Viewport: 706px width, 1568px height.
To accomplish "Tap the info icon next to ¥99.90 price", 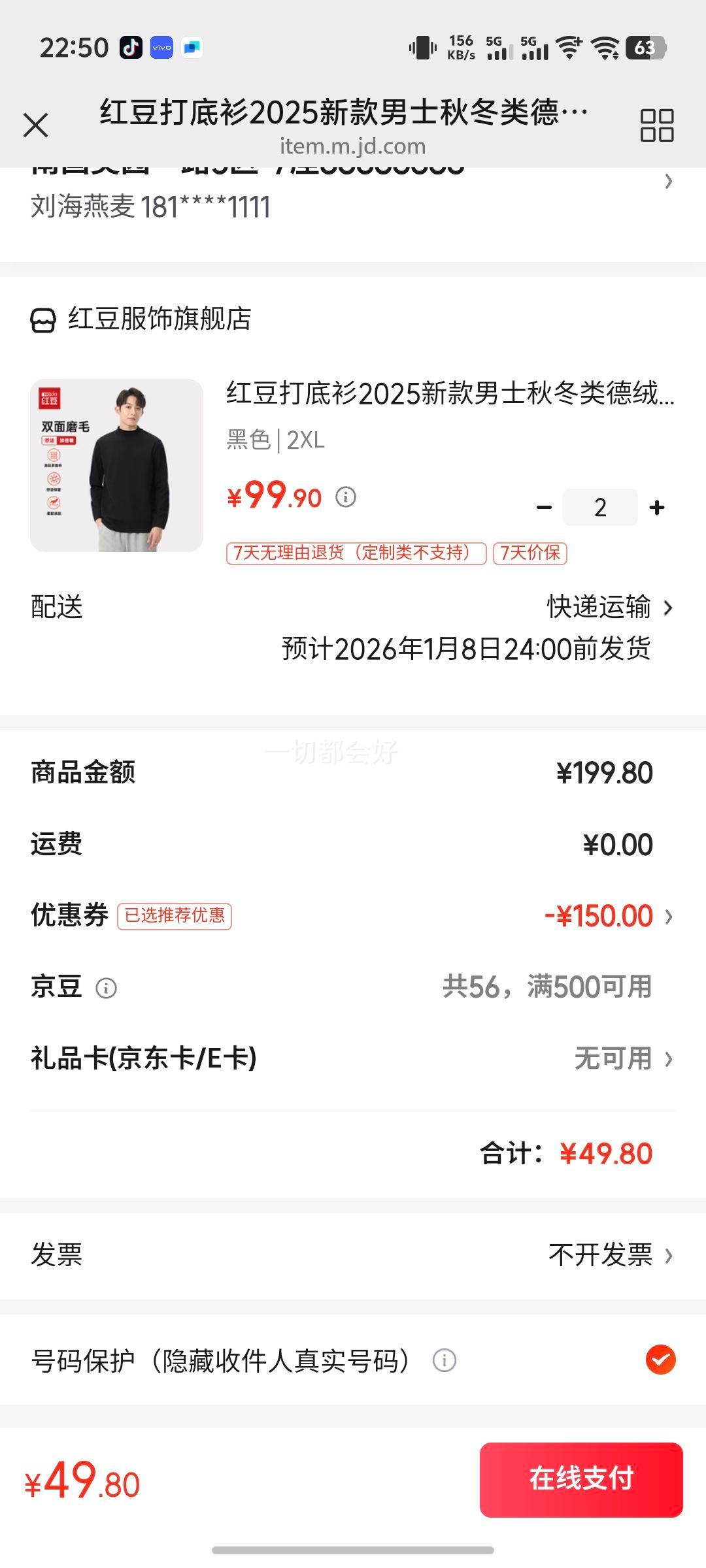I will [x=346, y=498].
